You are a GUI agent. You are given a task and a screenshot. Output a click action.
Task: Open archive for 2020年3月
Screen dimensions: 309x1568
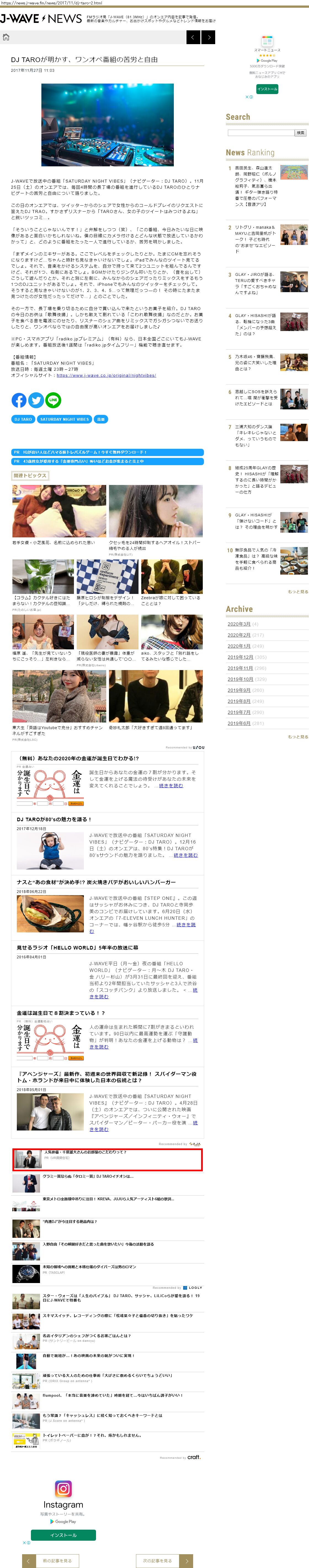click(238, 624)
